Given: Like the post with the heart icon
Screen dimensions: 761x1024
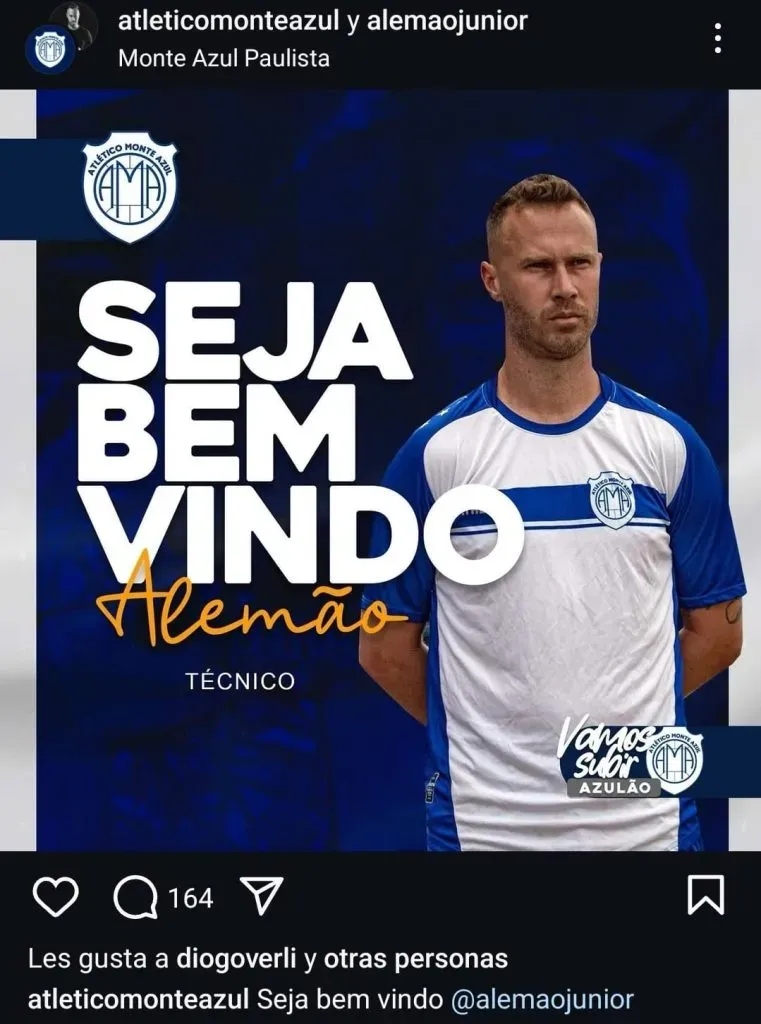Looking at the screenshot, I should tap(56, 898).
